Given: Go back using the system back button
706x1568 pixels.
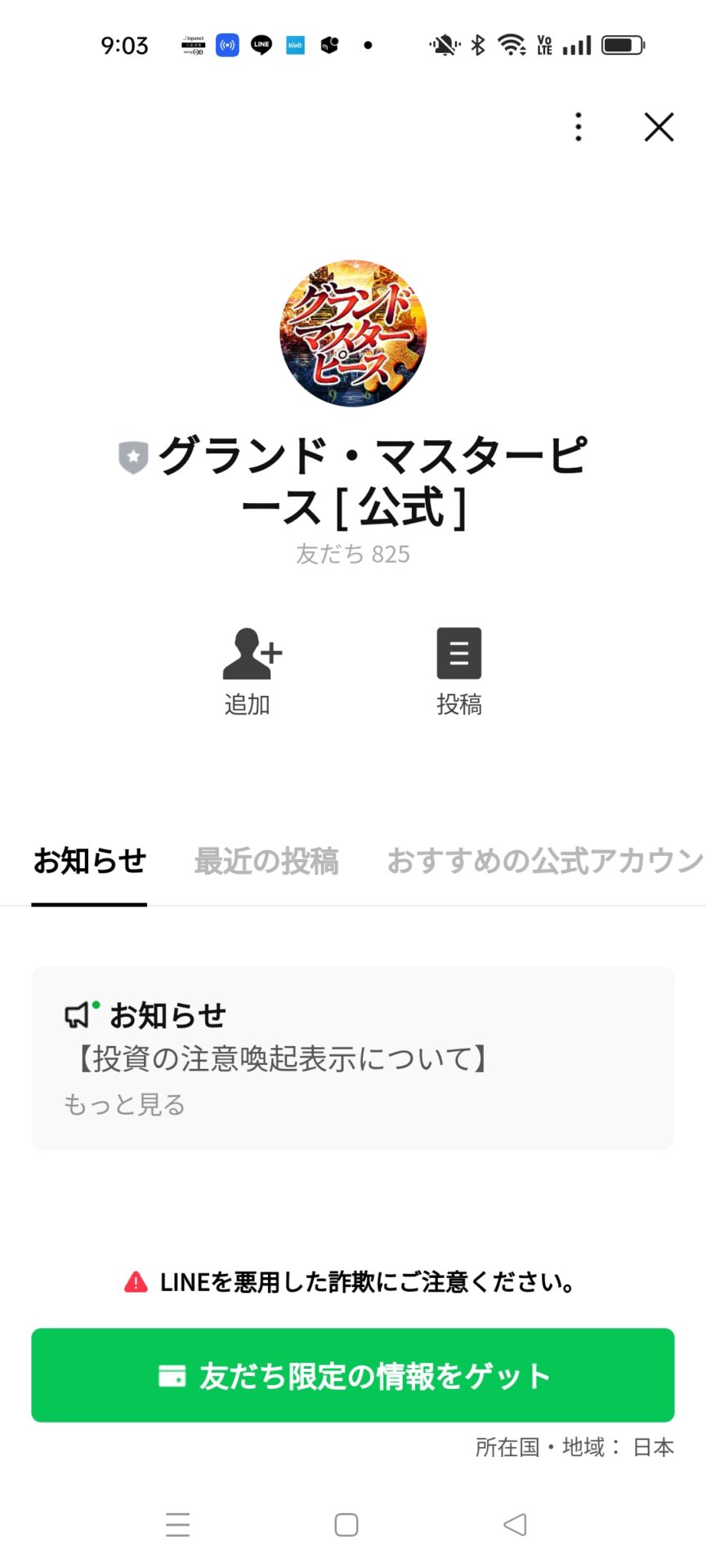Looking at the screenshot, I should click(x=515, y=1524).
